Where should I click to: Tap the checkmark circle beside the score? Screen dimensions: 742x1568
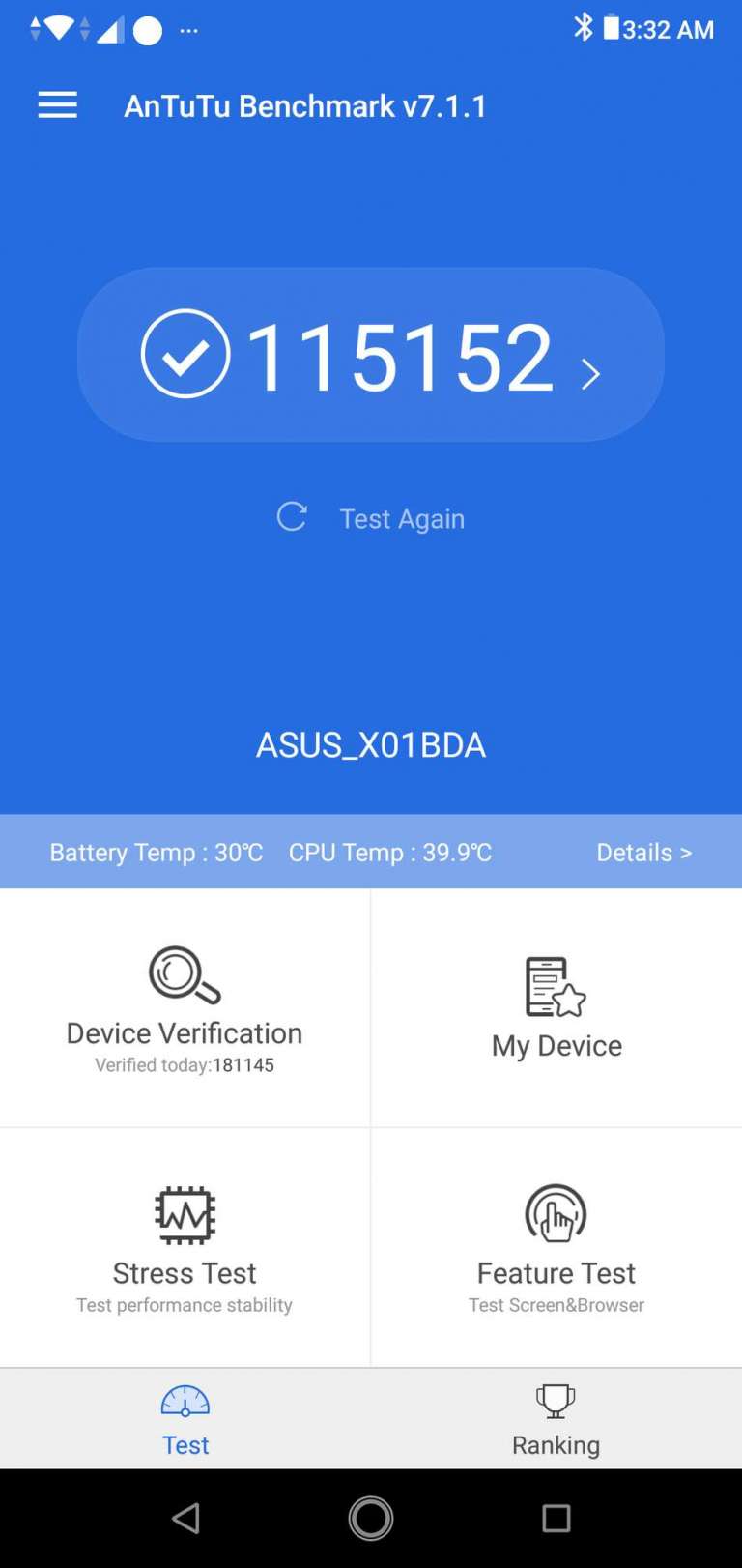(x=185, y=354)
